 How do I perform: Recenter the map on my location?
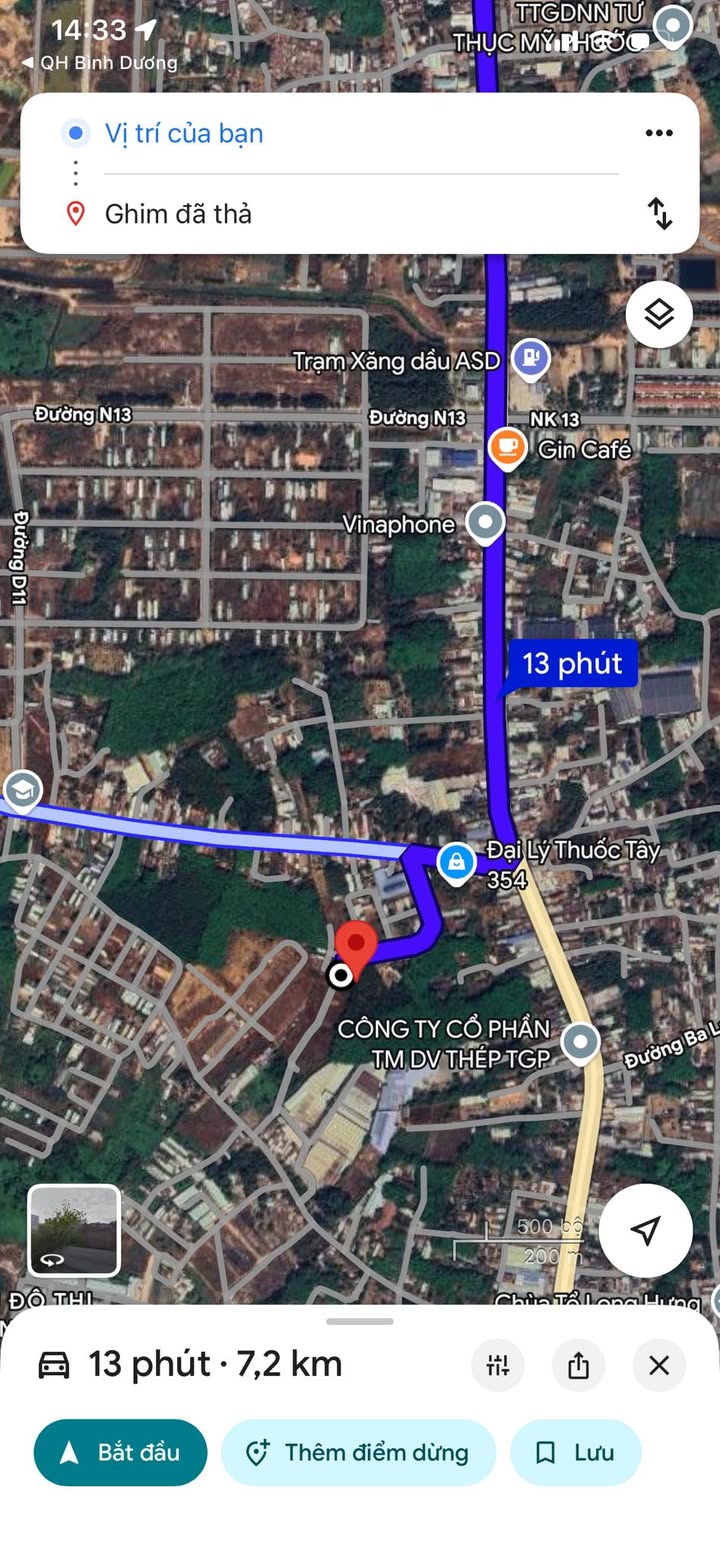[645, 1230]
